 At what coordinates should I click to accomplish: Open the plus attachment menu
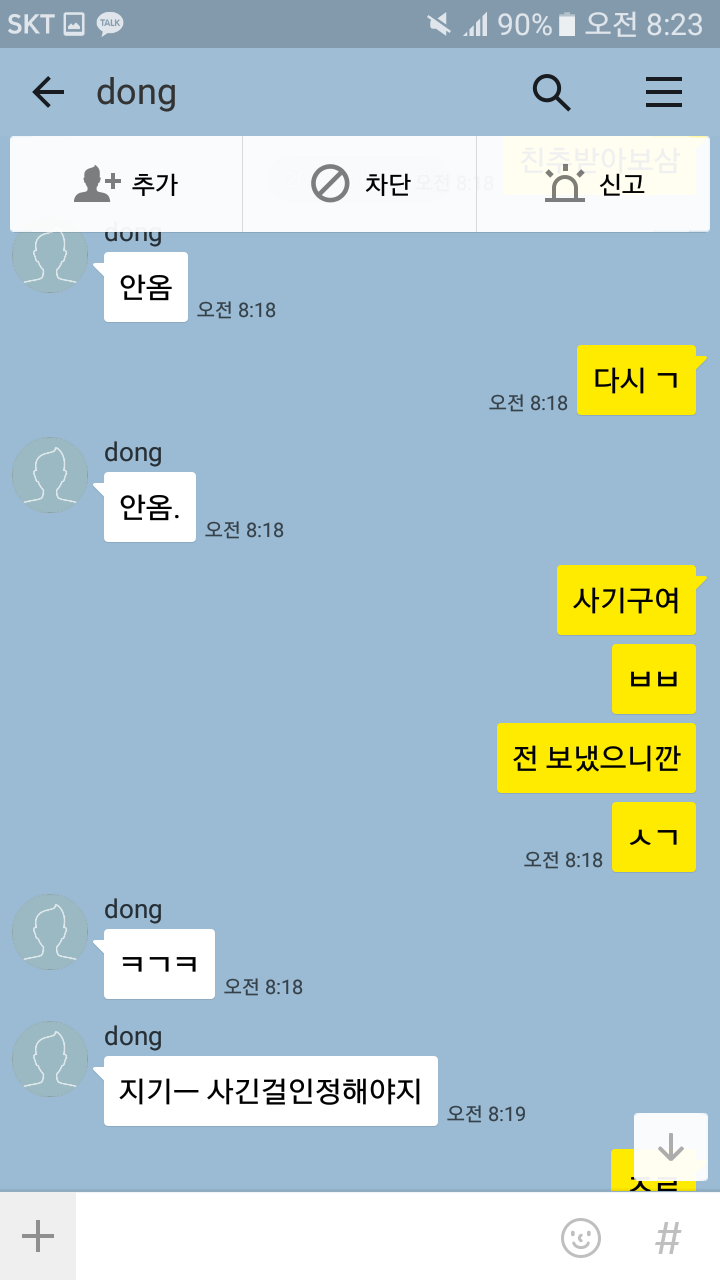pyautogui.click(x=38, y=1236)
